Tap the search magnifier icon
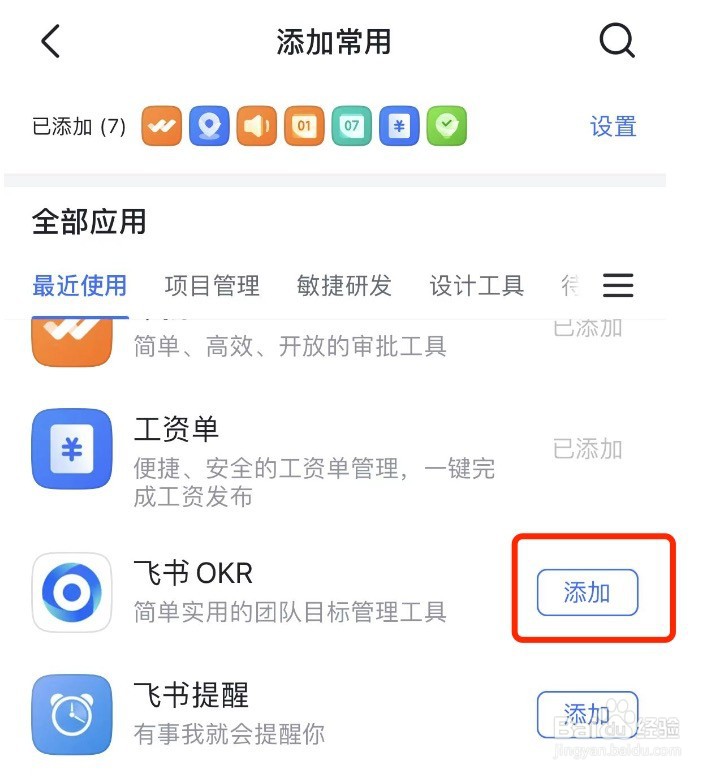This screenshot has height=776, width=722. click(x=618, y=40)
